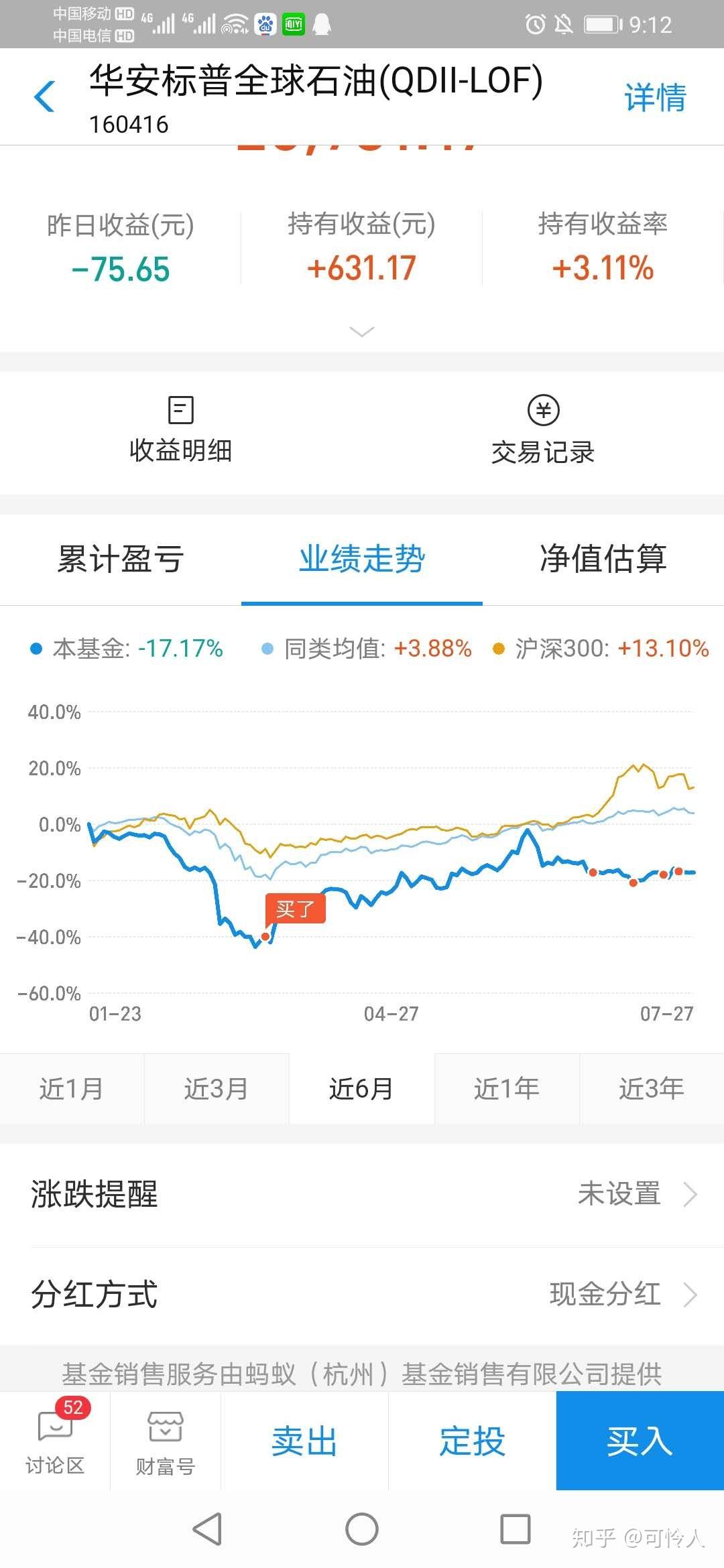724x1568 pixels.
Task: Open 涨跌提醒 alert settings
Action: [362, 1194]
